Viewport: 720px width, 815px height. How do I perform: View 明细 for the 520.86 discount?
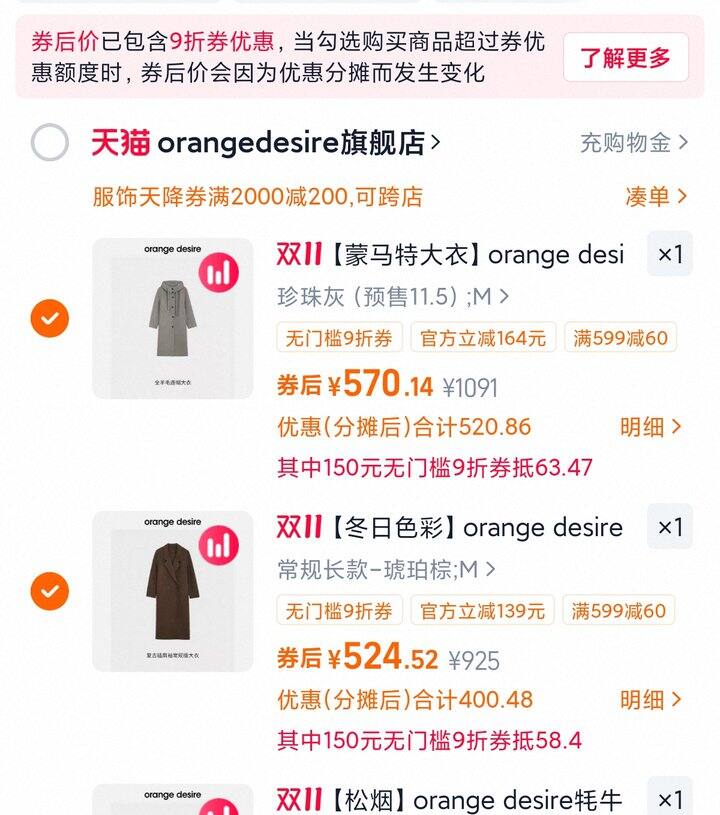point(650,428)
